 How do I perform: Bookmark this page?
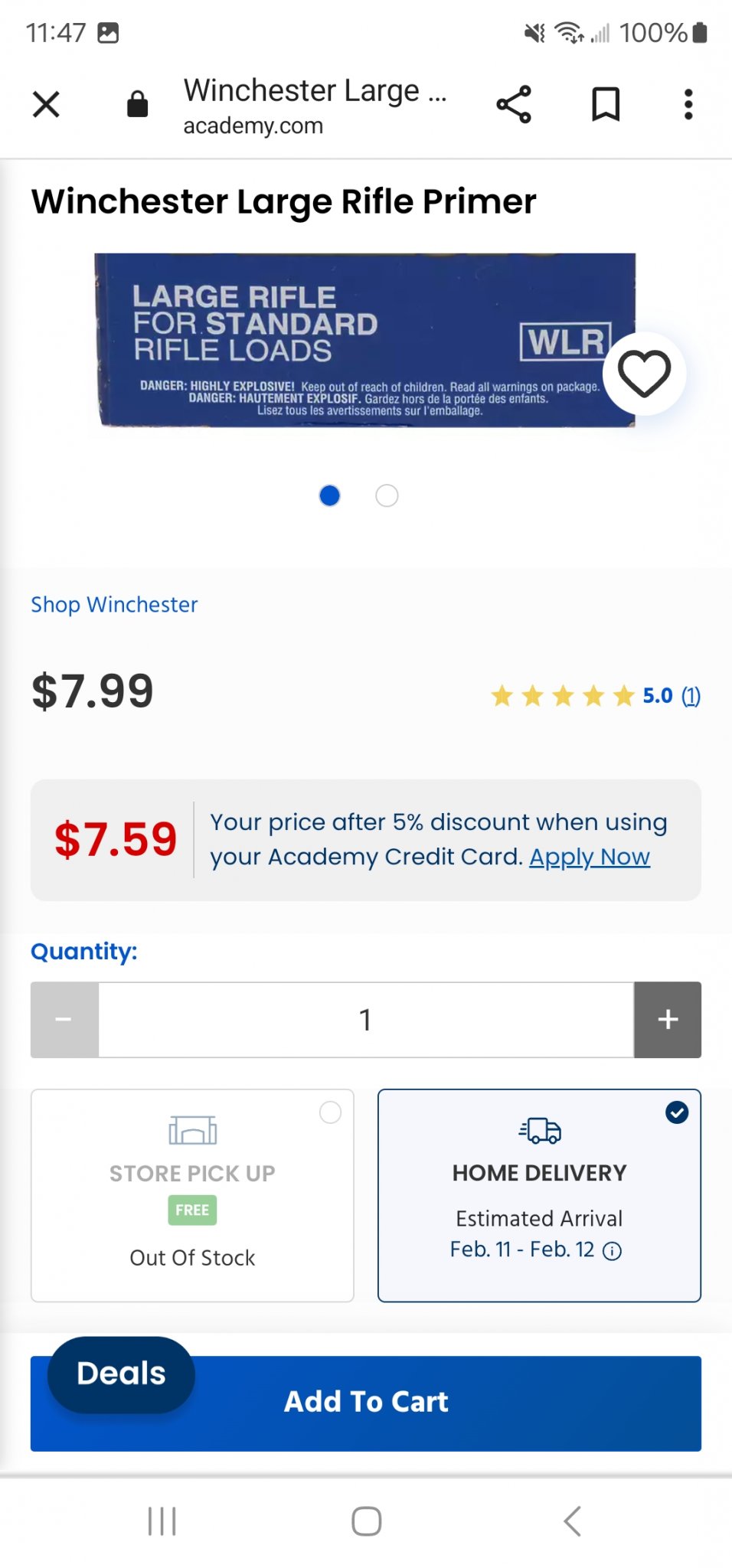pos(606,104)
